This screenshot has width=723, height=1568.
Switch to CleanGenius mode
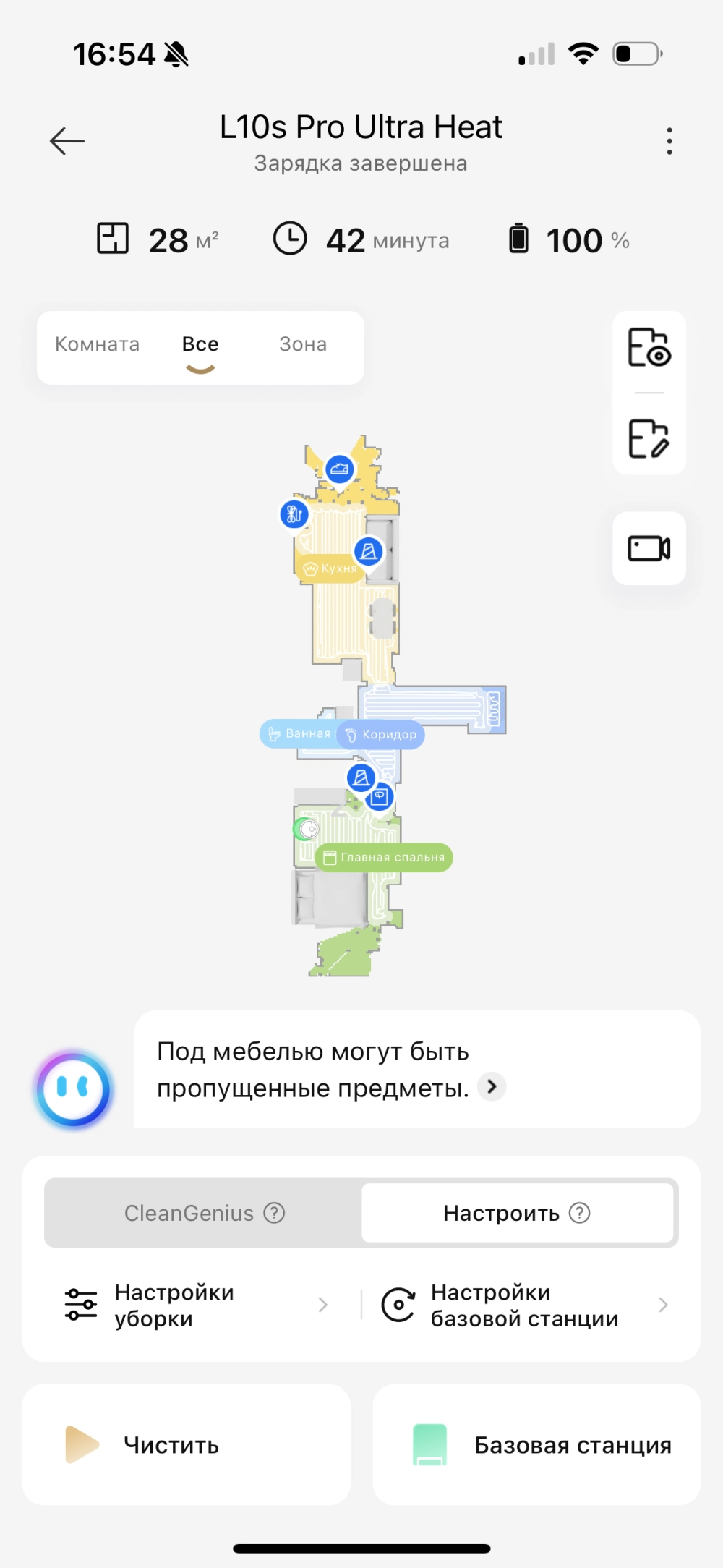(x=204, y=1213)
